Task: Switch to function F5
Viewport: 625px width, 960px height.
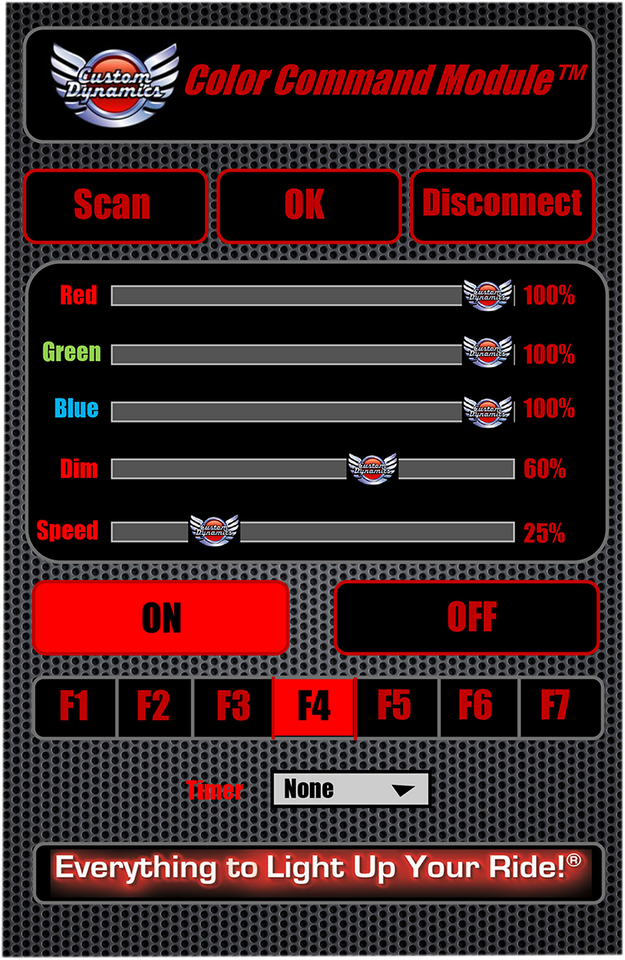Action: [x=395, y=708]
